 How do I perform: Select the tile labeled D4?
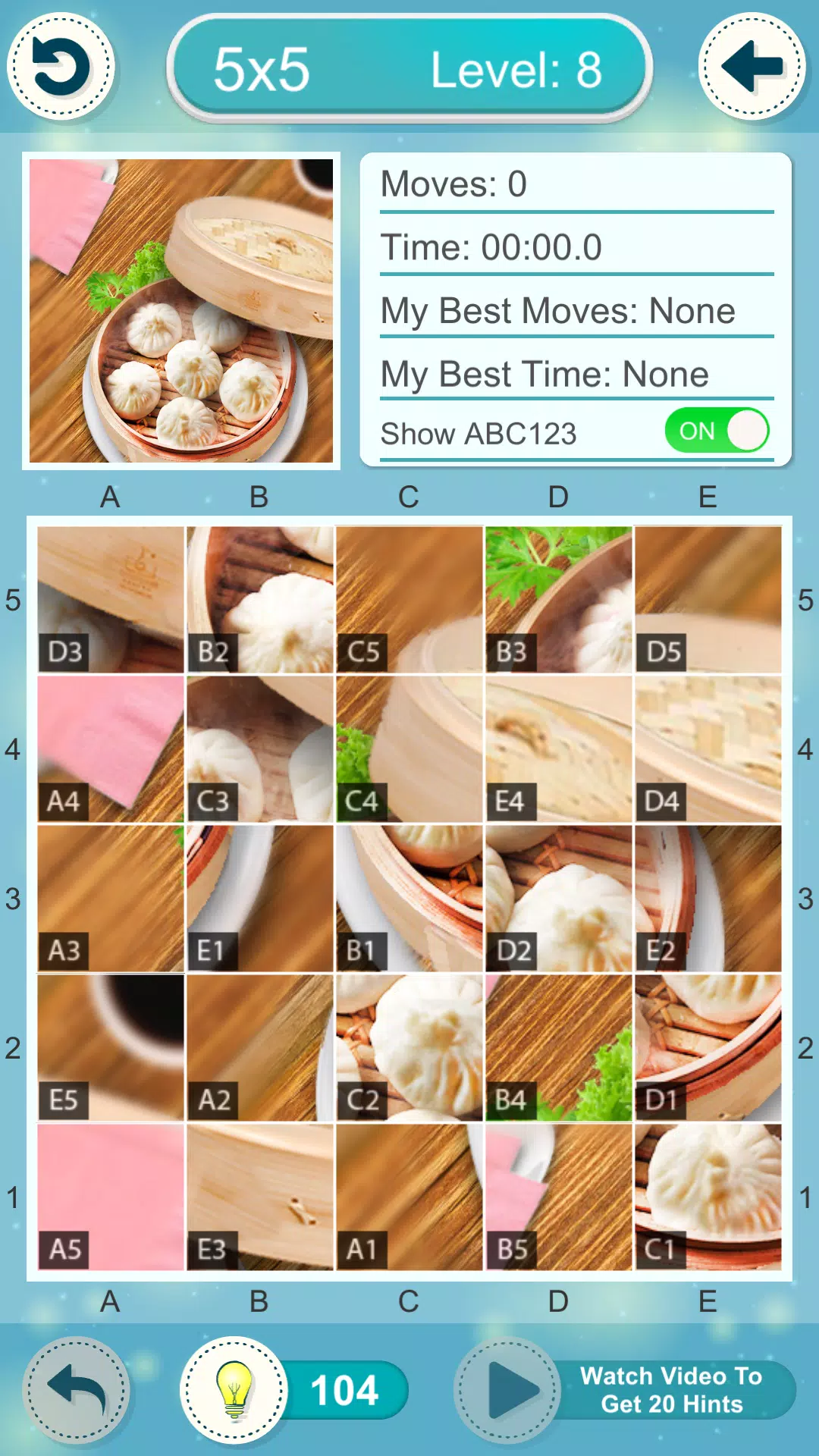point(708,749)
